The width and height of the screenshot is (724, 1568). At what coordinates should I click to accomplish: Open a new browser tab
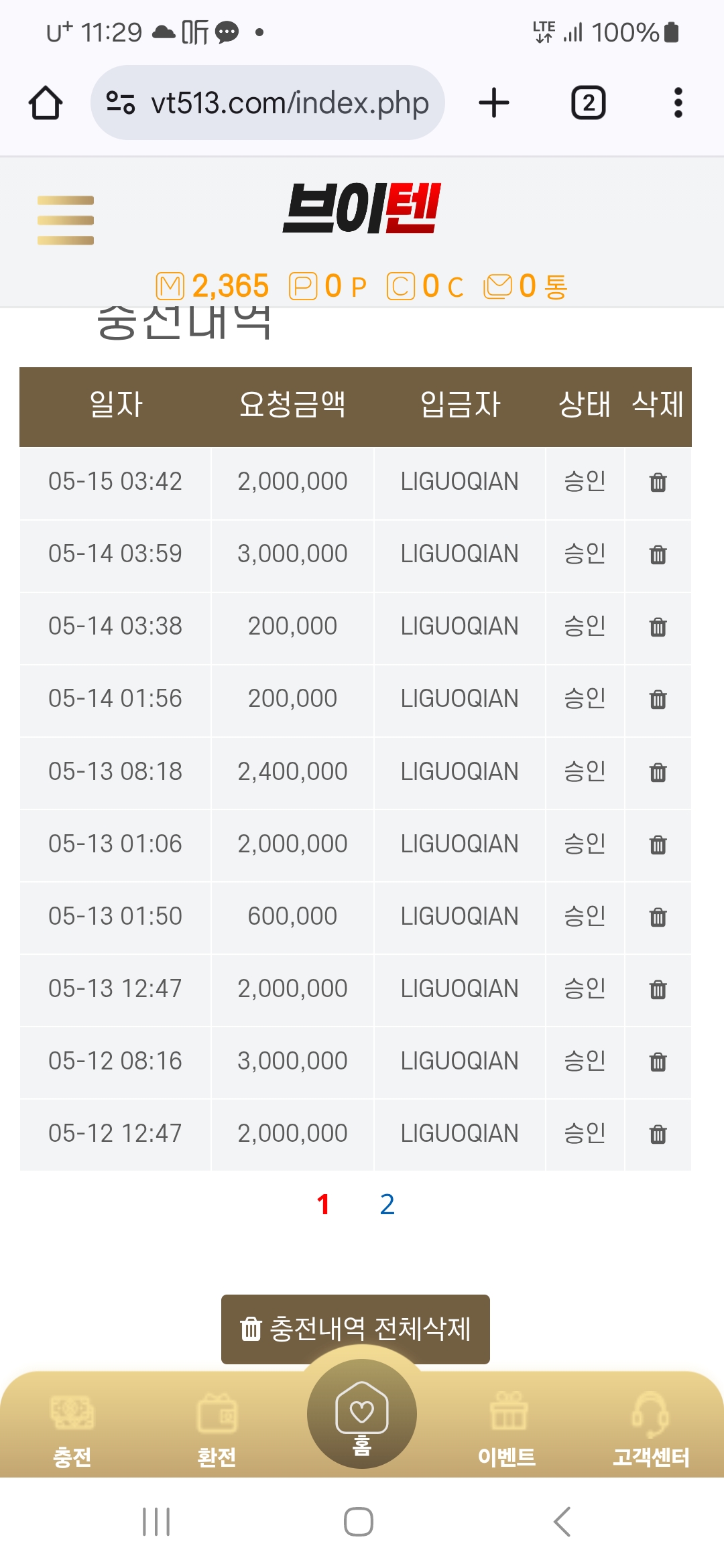point(494,103)
